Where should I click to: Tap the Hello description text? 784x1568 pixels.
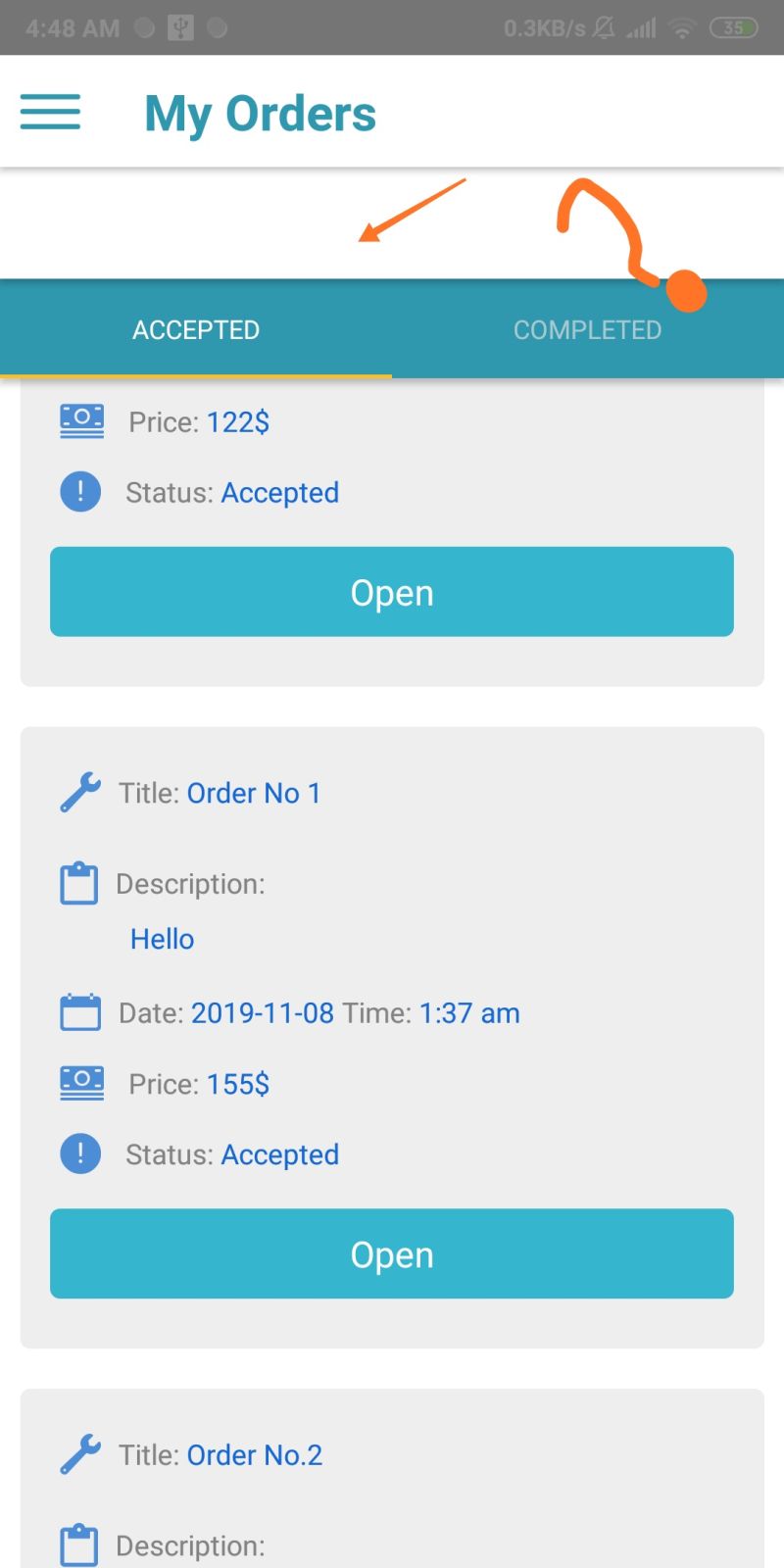click(x=162, y=938)
